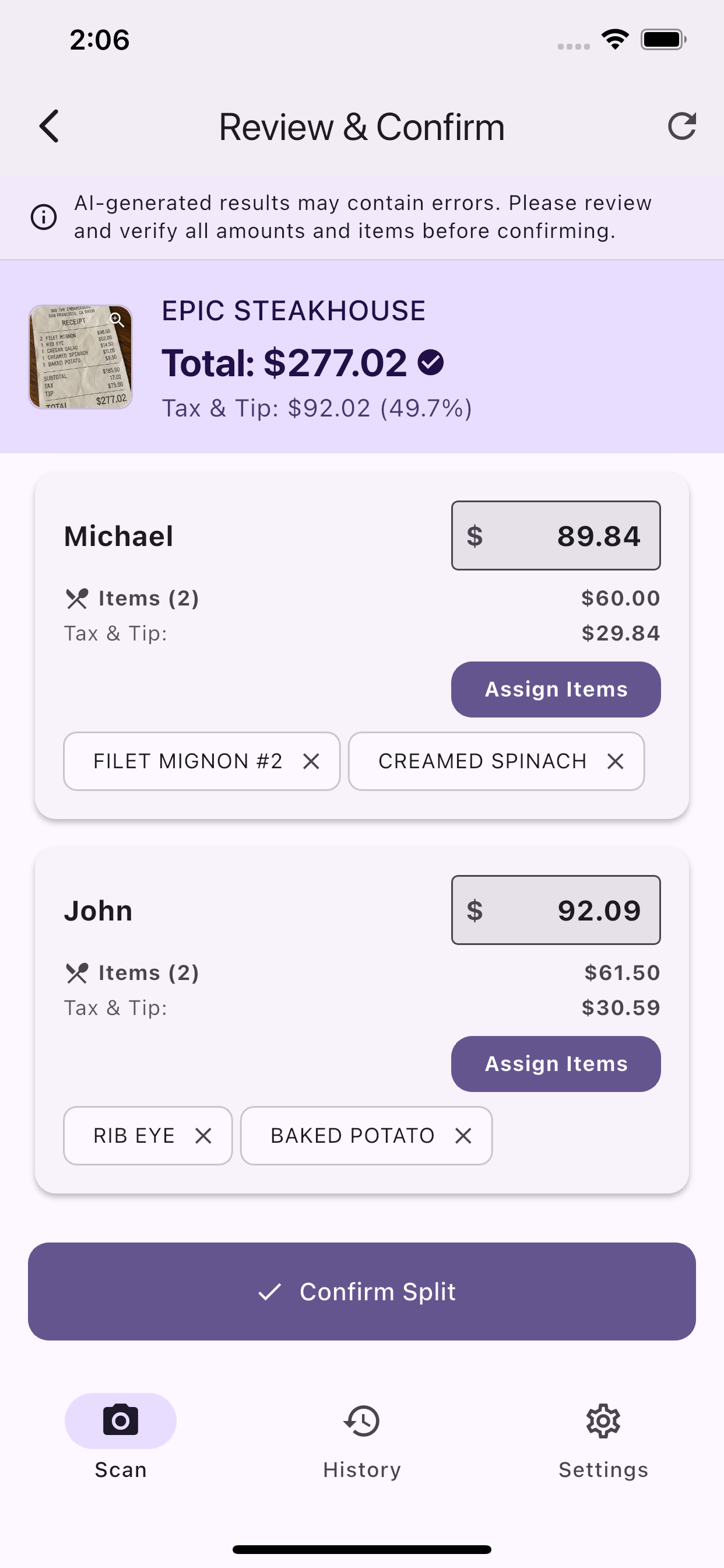The height and width of the screenshot is (1568, 724).
Task: Open the Scan camera icon
Action: click(121, 1422)
